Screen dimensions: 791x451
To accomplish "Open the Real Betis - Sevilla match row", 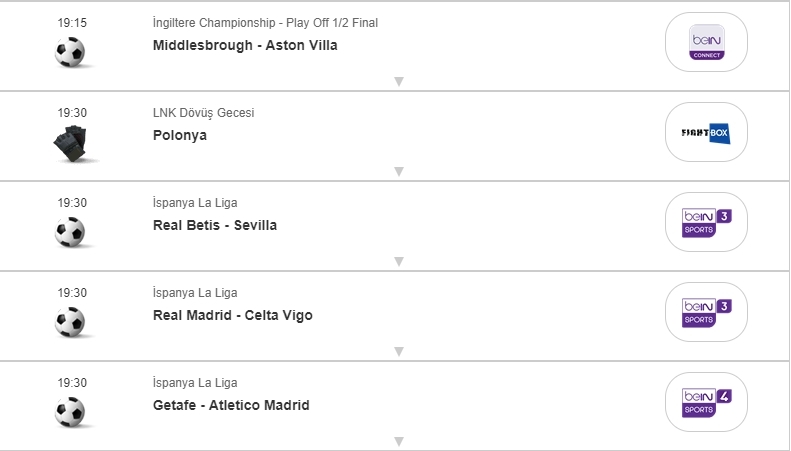I will [x=215, y=225].
